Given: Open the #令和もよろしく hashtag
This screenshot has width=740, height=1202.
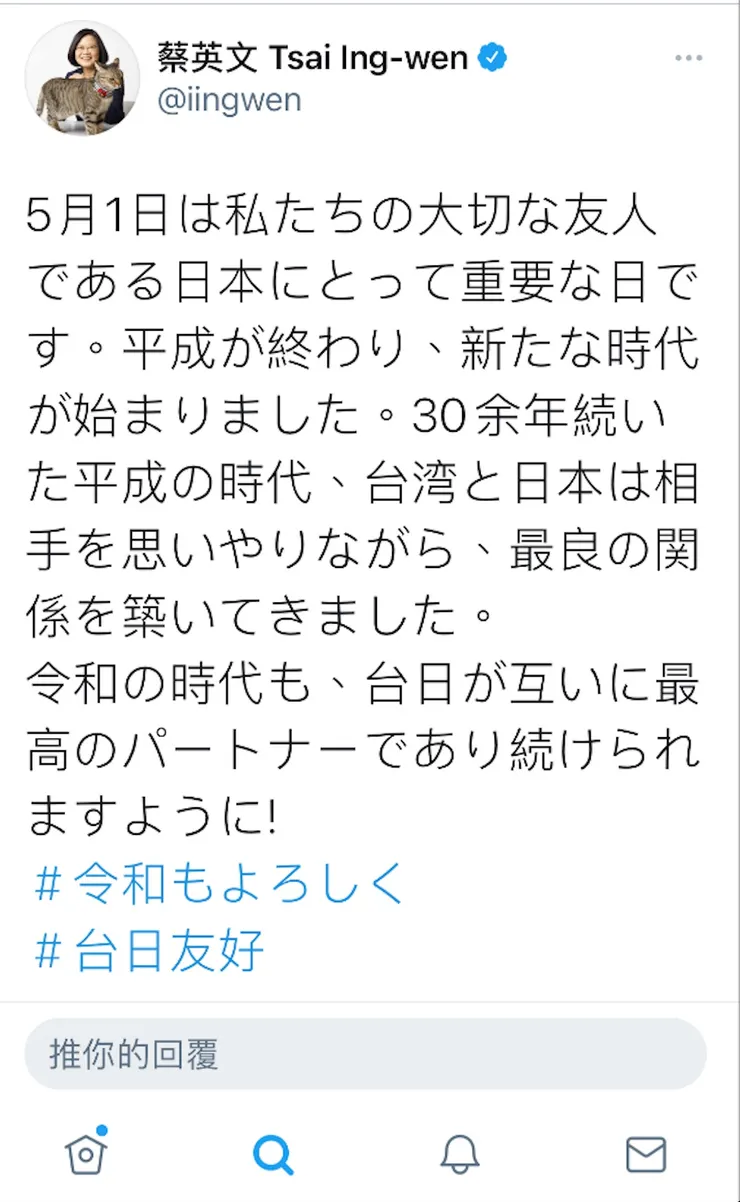Looking at the screenshot, I should tap(220, 884).
